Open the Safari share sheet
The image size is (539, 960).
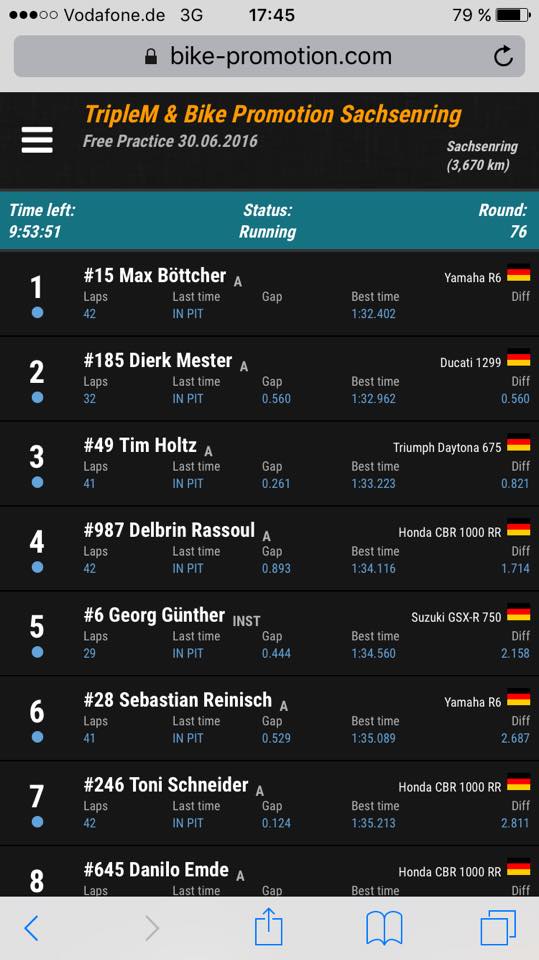click(268, 927)
